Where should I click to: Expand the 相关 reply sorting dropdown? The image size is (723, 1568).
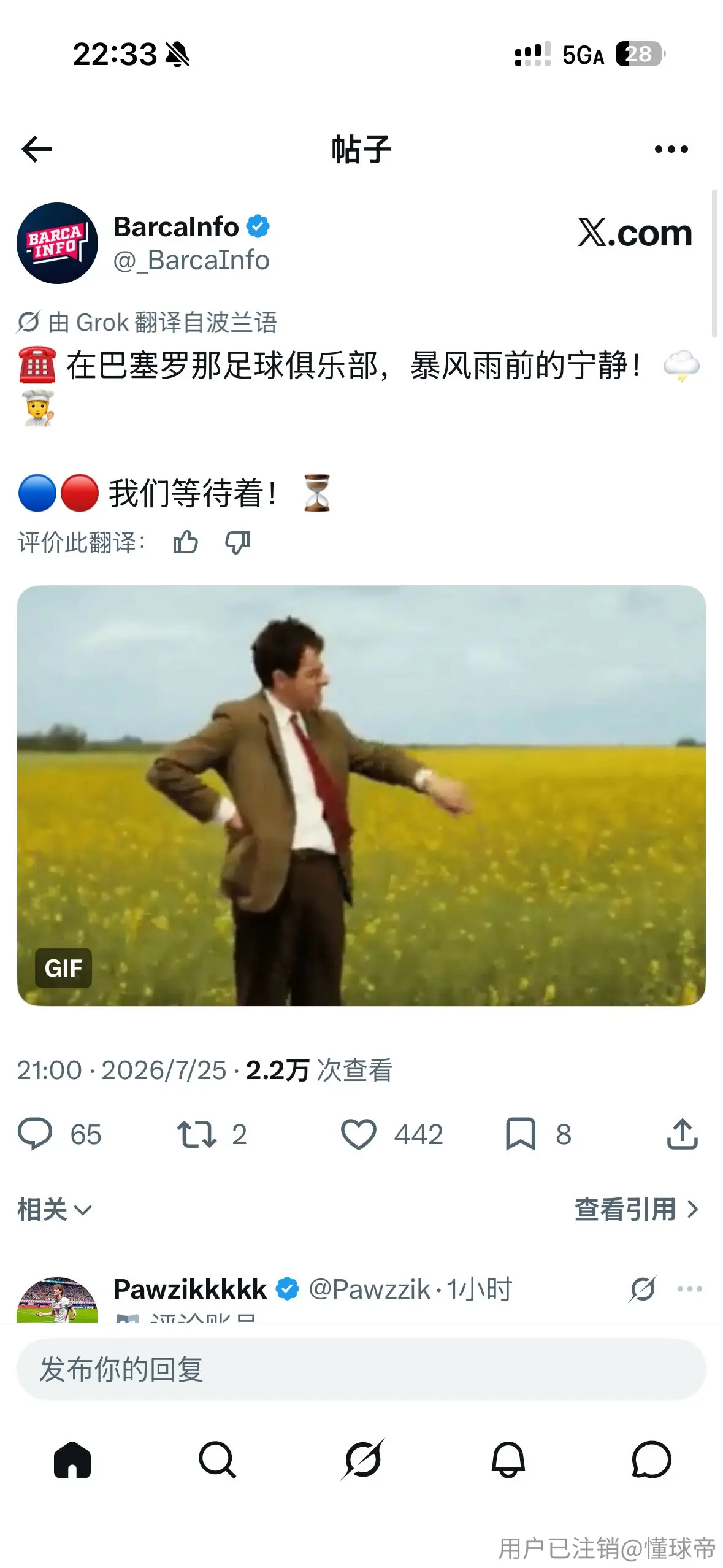(55, 1209)
